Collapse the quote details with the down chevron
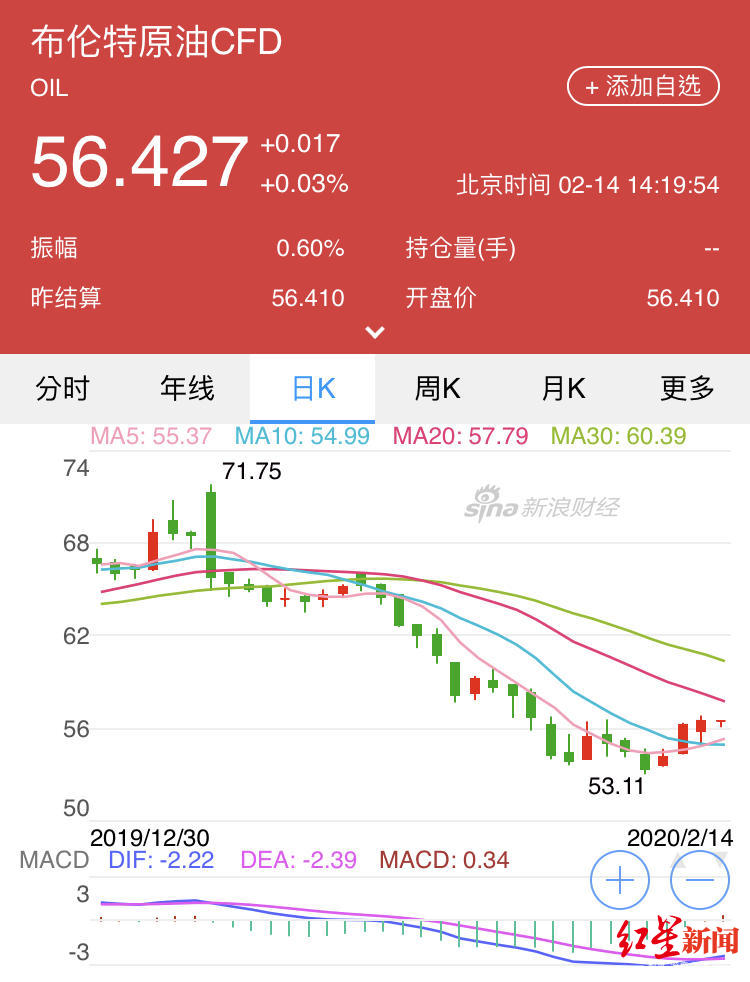The image size is (750, 982). [x=374, y=331]
